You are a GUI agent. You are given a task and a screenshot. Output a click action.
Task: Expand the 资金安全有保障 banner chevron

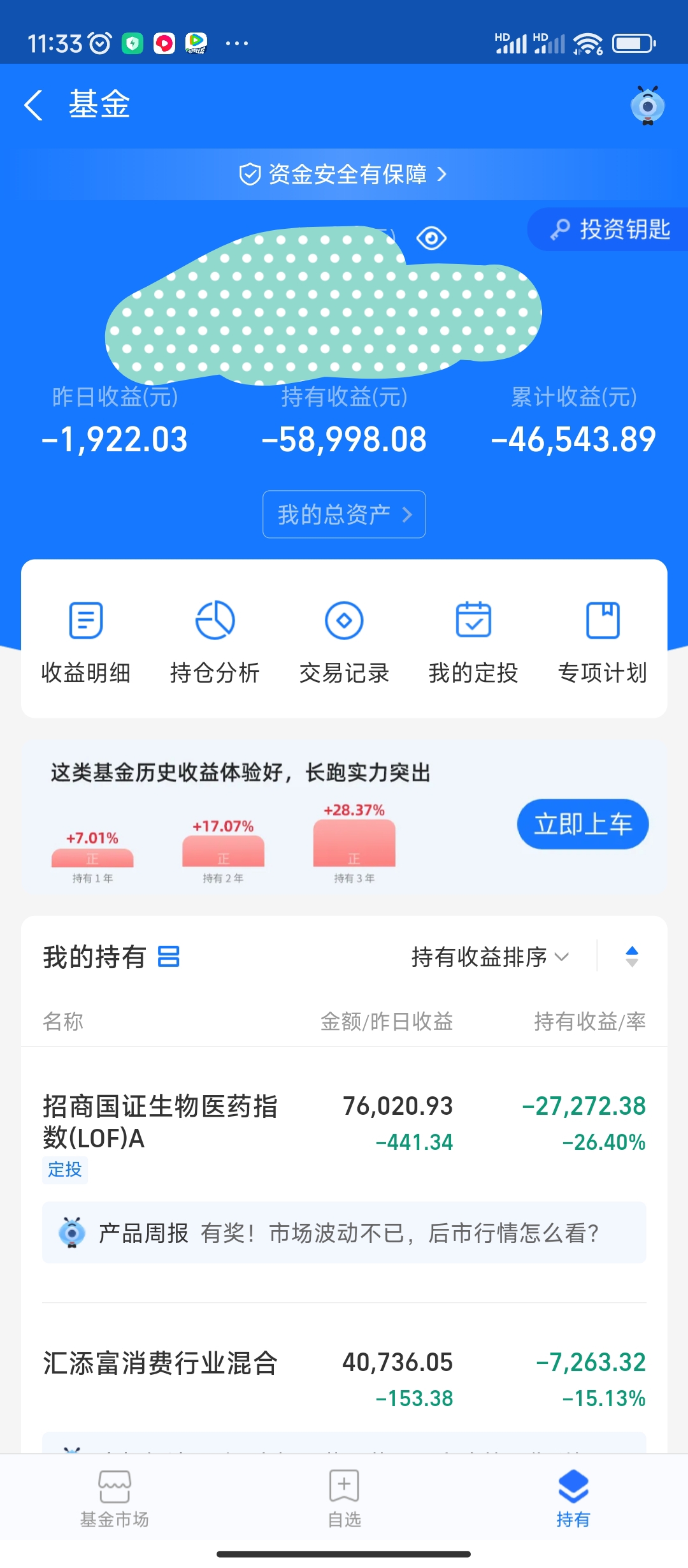445,175
